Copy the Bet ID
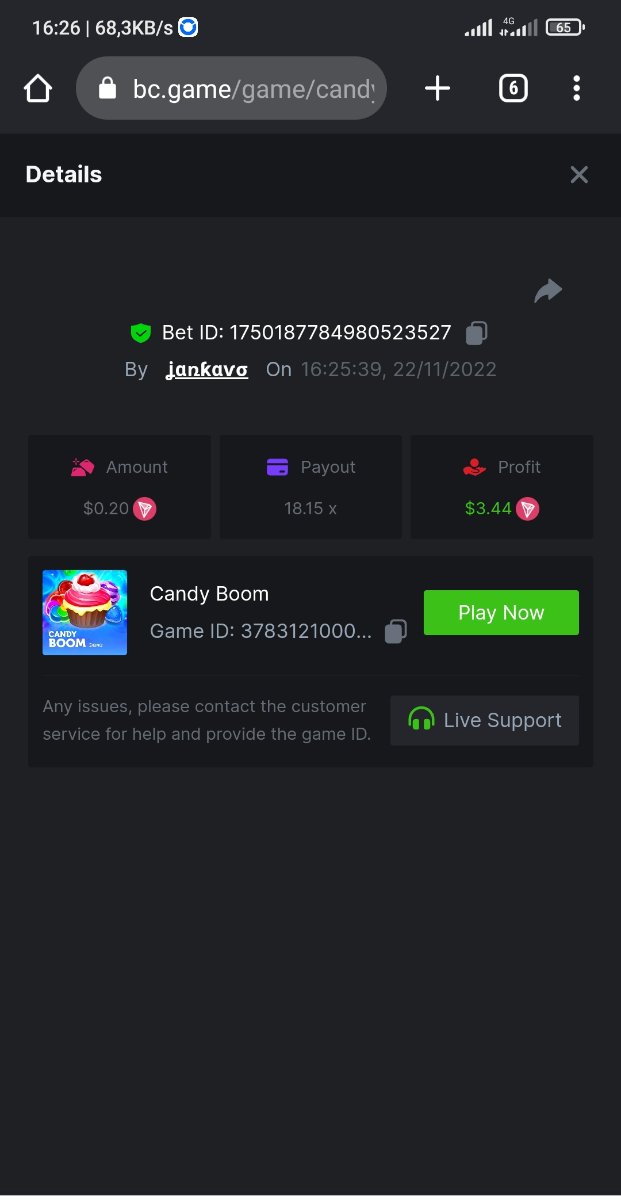This screenshot has height=1200, width=621. [x=477, y=332]
